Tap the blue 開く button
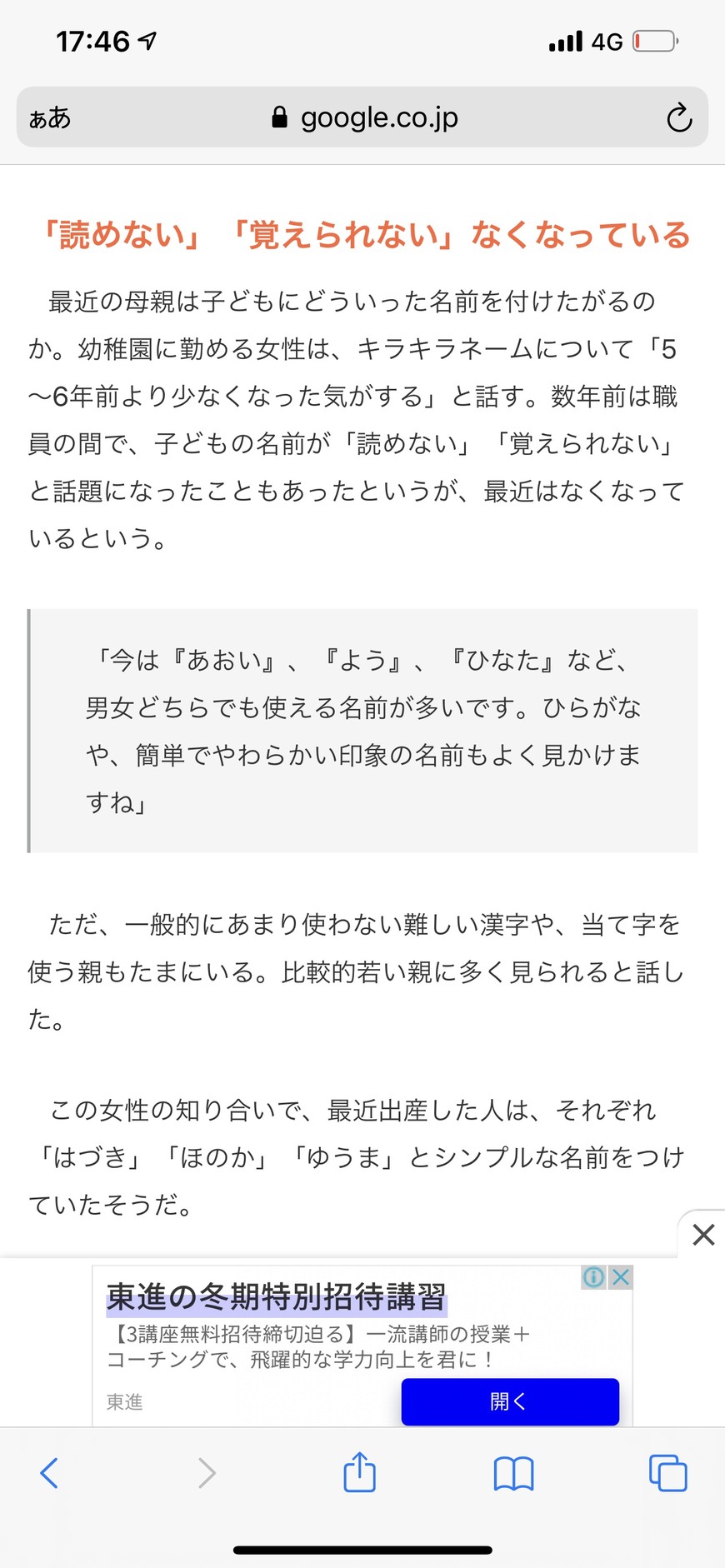 (510, 1401)
